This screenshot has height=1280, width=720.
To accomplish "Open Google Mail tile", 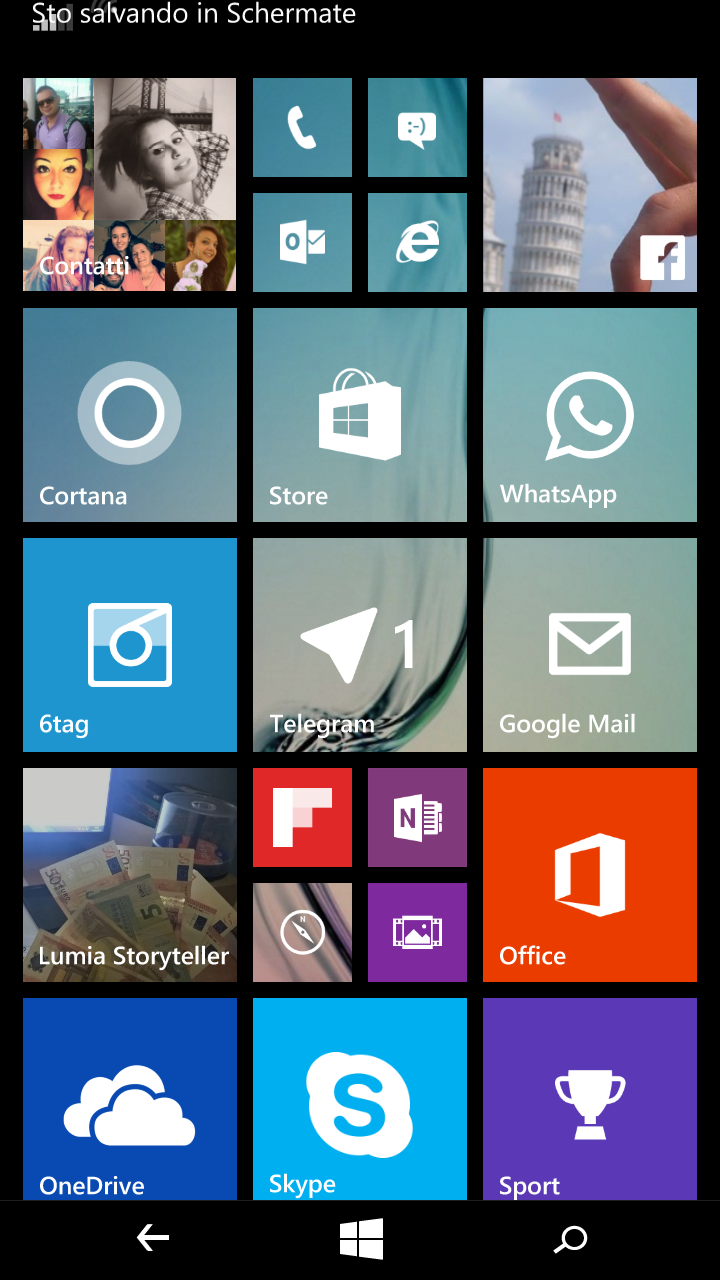I will 590,645.
